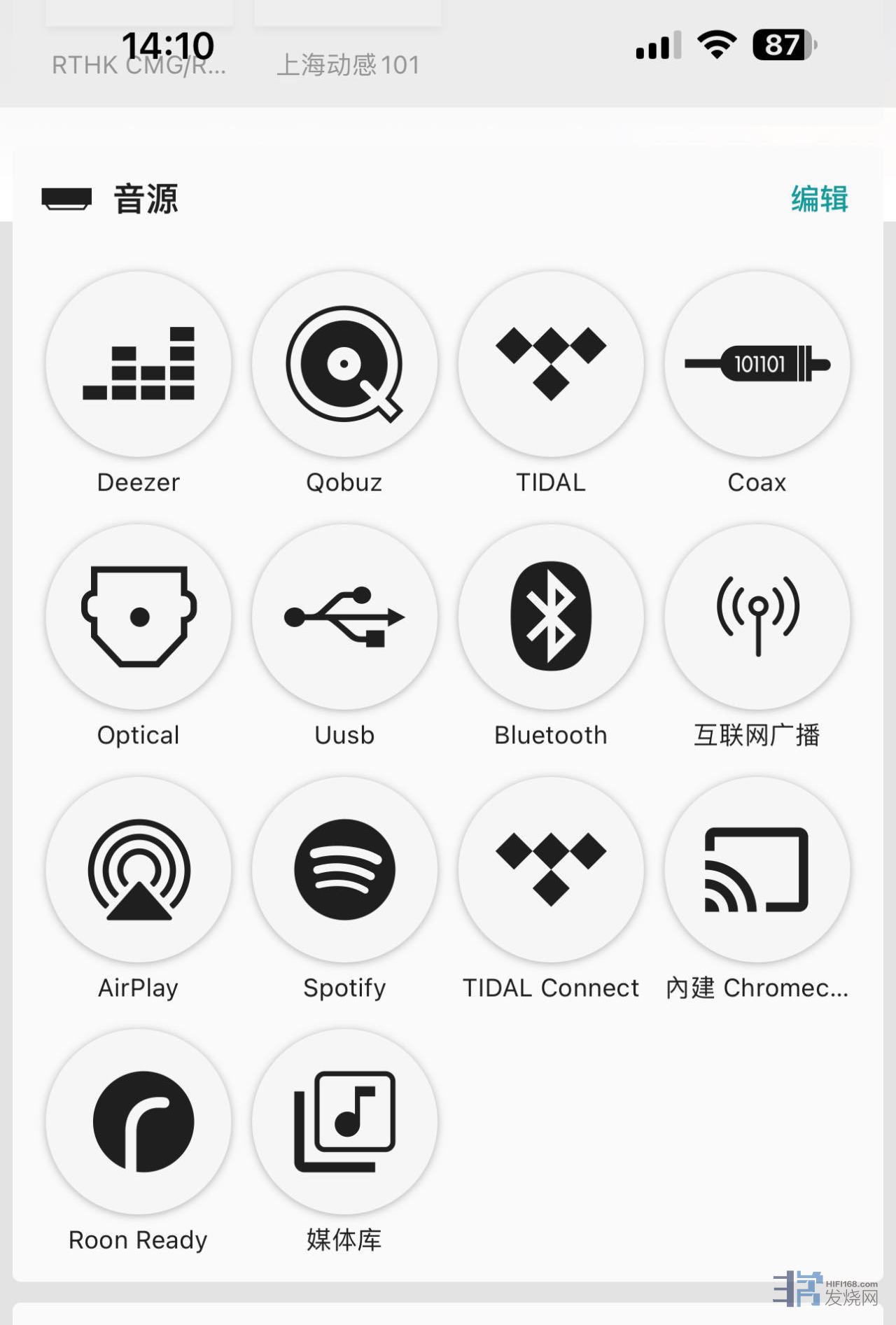The height and width of the screenshot is (1325, 896).
Task: Select Qobuz as the source
Action: (x=344, y=364)
